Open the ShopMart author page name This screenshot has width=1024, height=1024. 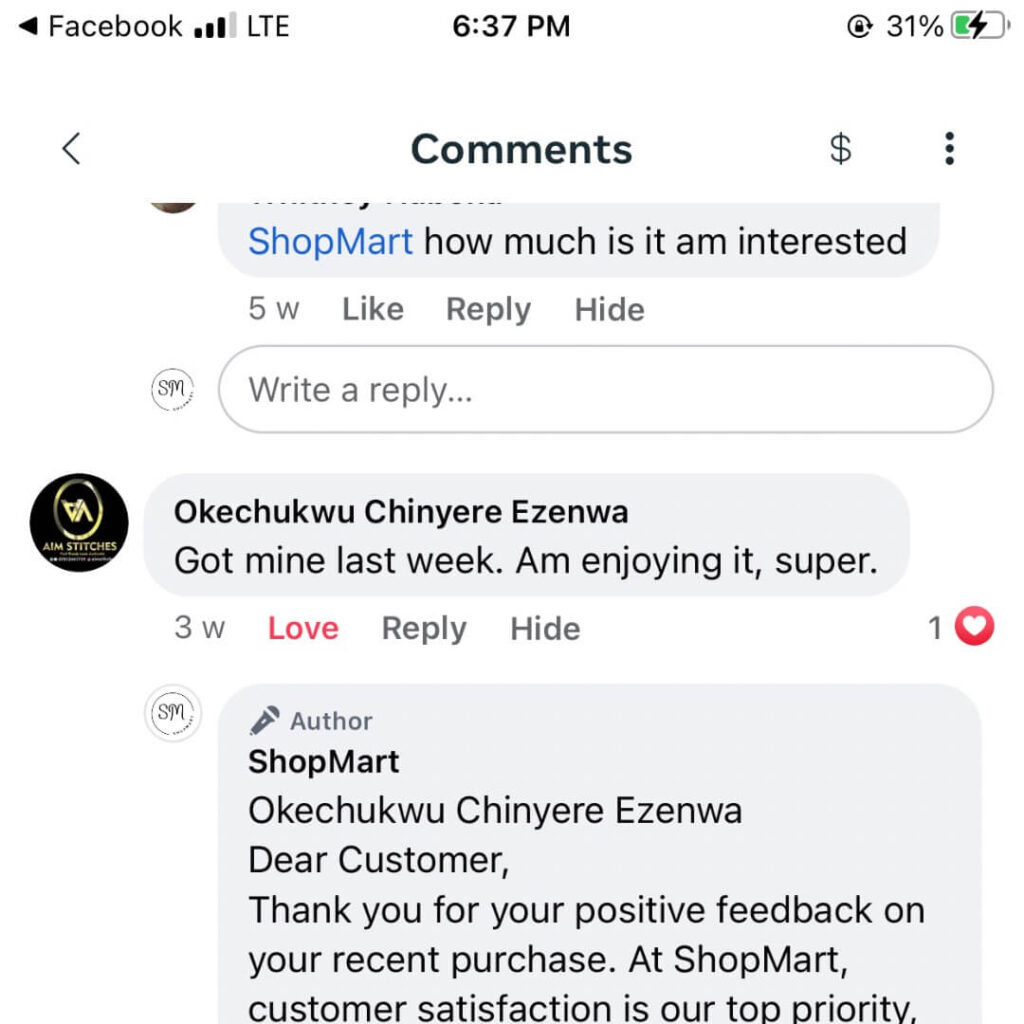tap(323, 762)
